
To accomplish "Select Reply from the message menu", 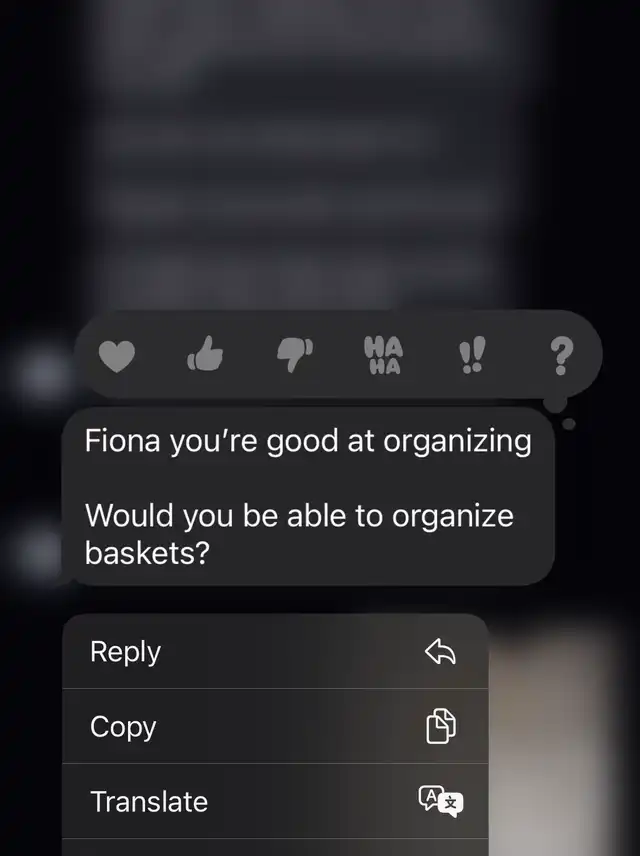I will coord(275,651).
